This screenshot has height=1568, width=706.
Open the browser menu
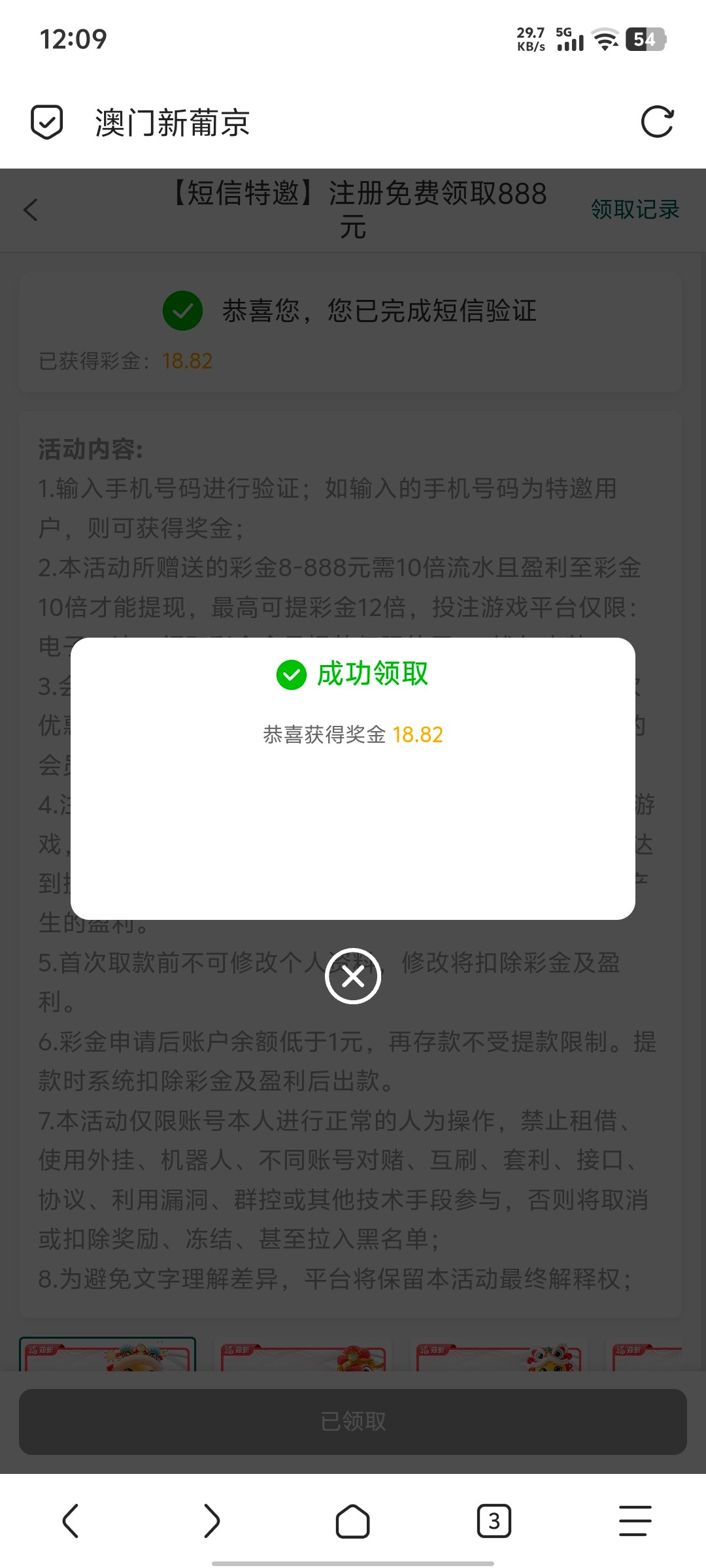click(x=635, y=1521)
